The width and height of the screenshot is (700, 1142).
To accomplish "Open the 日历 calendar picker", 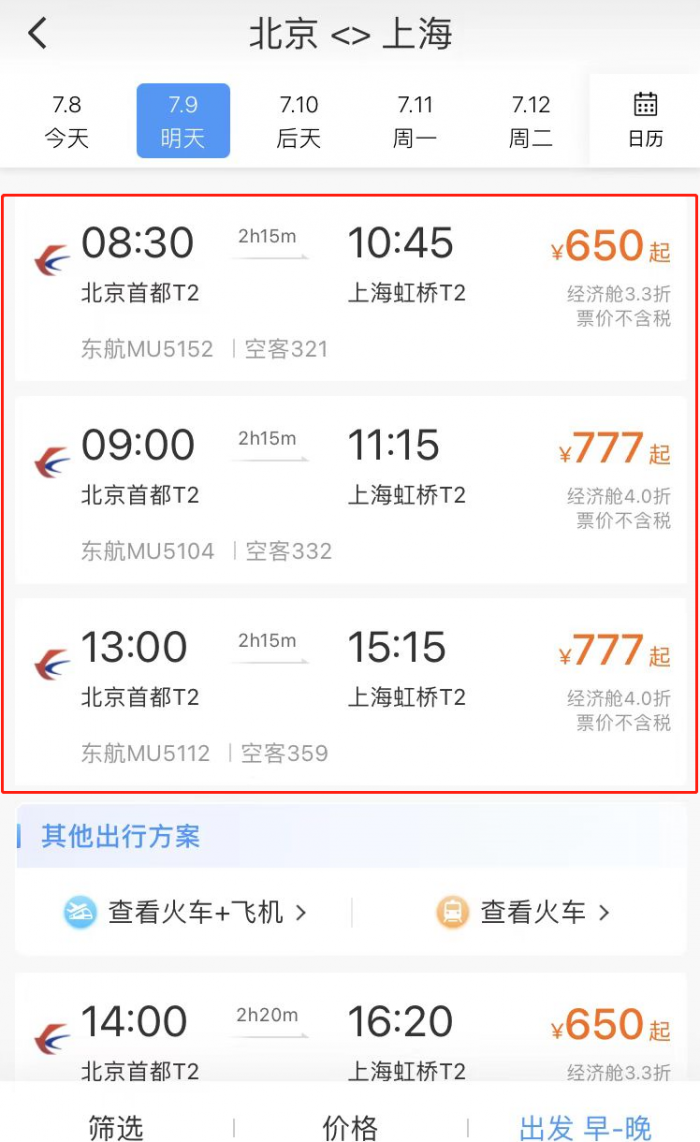I will coord(645,120).
